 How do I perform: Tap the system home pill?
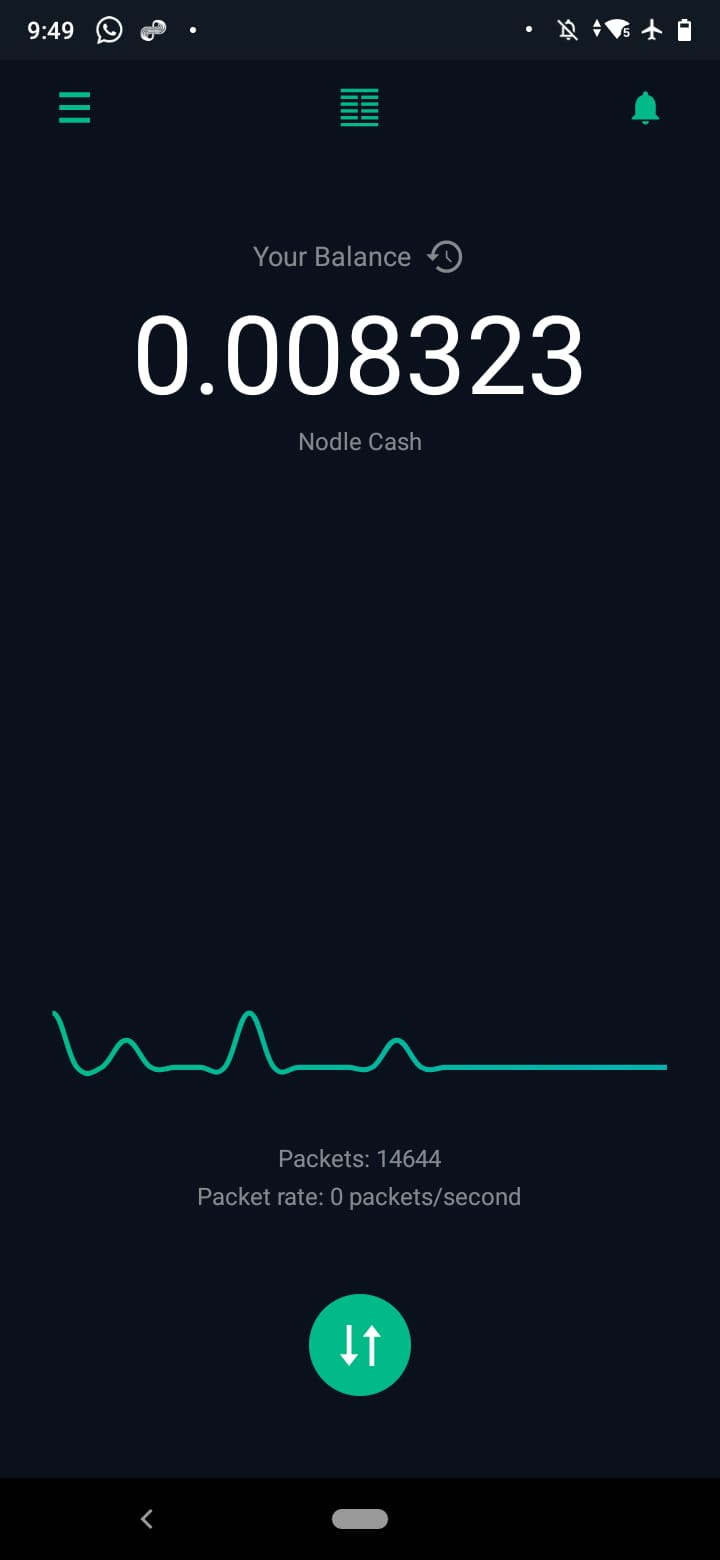coord(360,1519)
